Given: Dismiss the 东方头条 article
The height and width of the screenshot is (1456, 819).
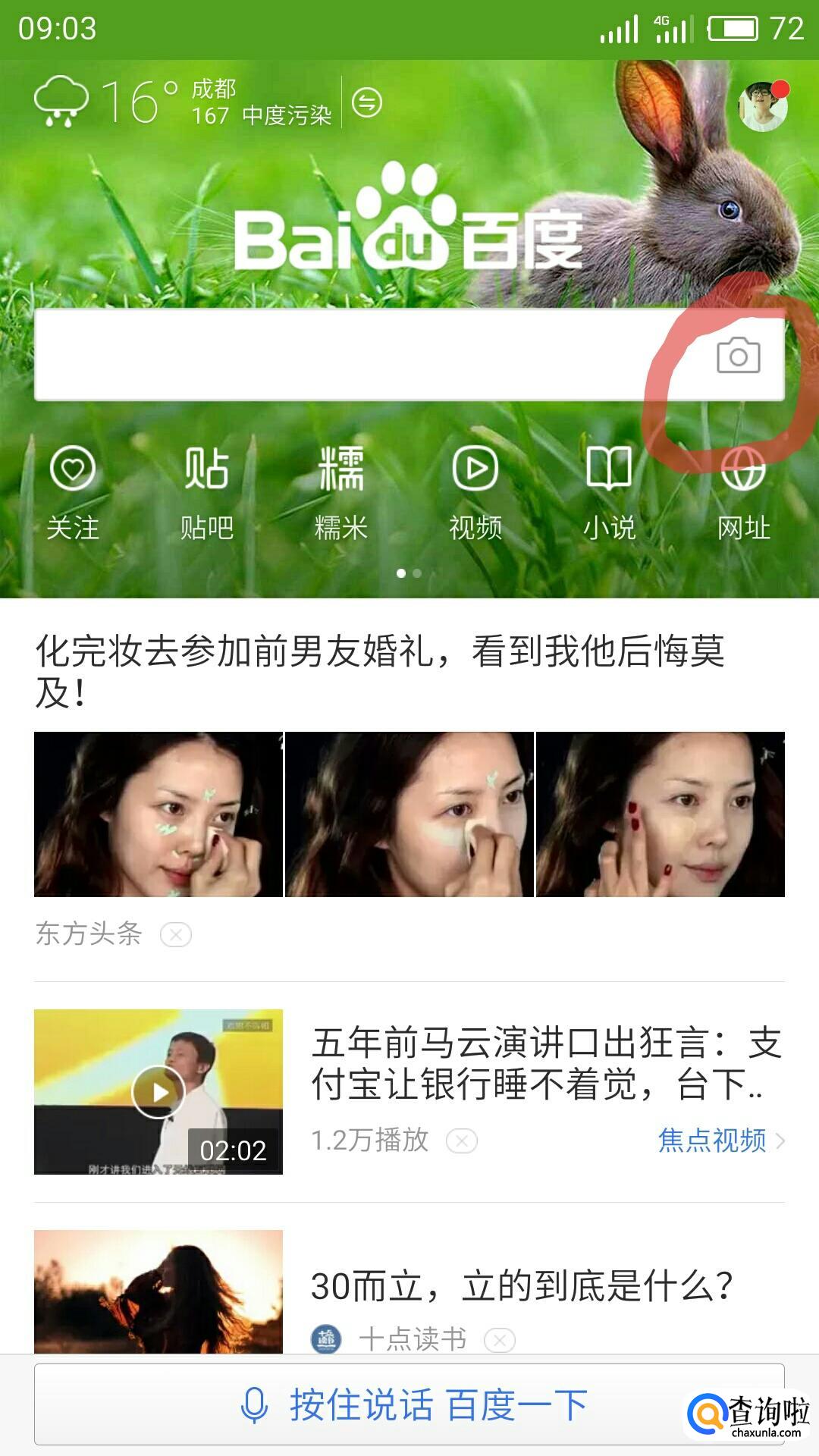Looking at the screenshot, I should point(176,934).
